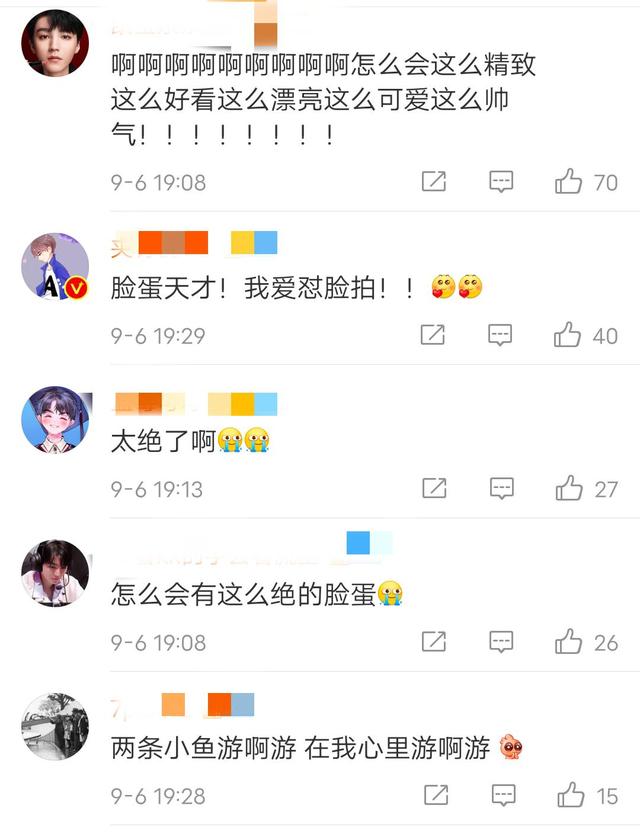The image size is (640, 834).
Task: Like the comment 怎么会有这么绝的脸蛋
Action: click(569, 641)
